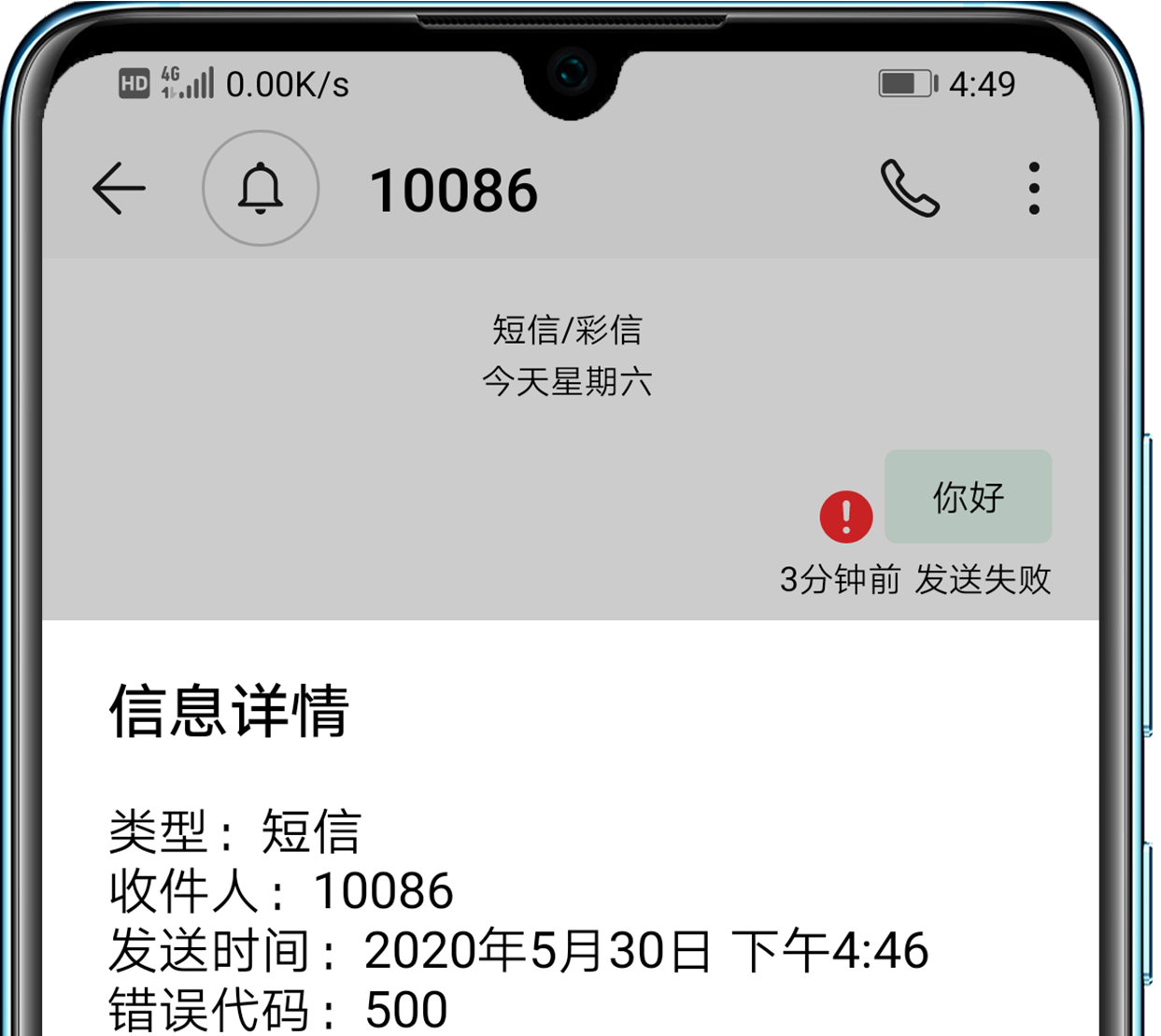This screenshot has height=1036, width=1161.
Task: Open the three-dot overflow menu
Action: 1033,189
